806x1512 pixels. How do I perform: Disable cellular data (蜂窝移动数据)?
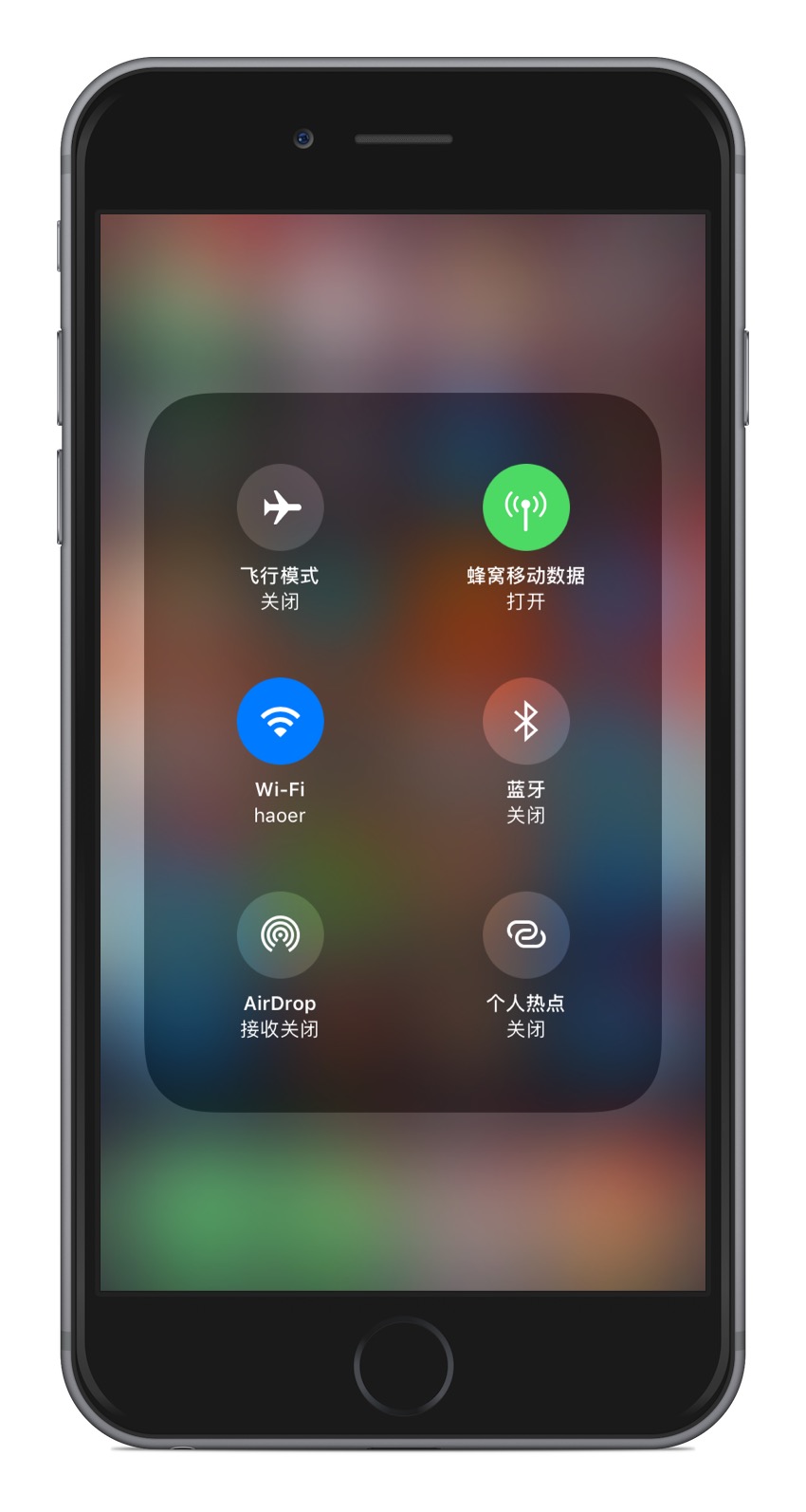[525, 507]
